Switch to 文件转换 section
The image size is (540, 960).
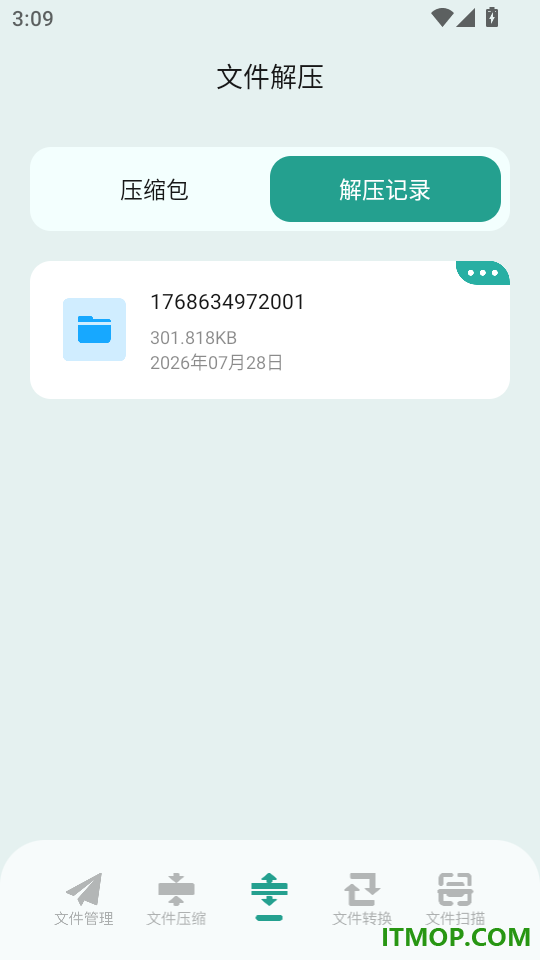pyautogui.click(x=362, y=899)
